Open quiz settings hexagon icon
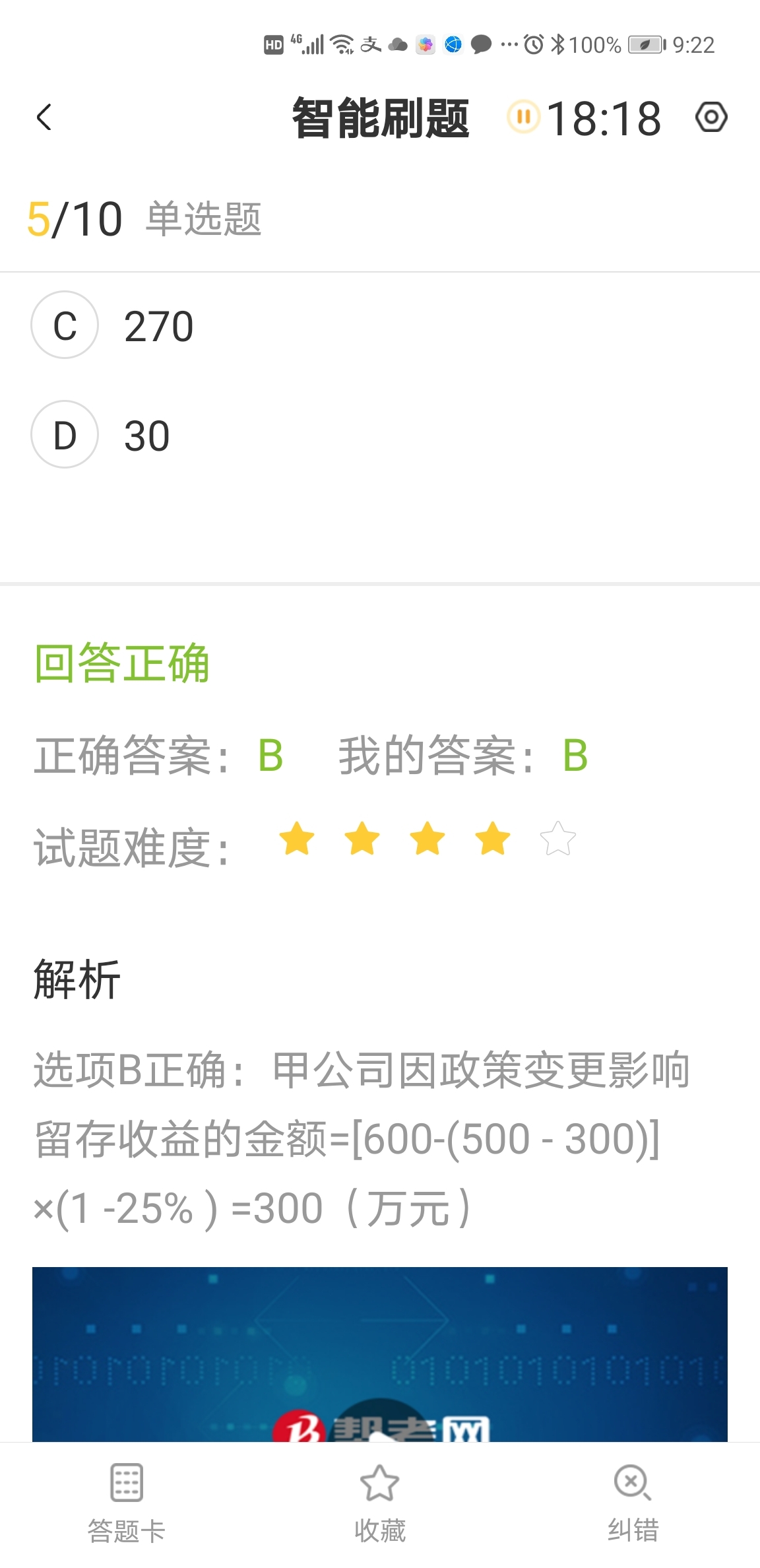Screen dimensions: 760x1568 (x=711, y=117)
